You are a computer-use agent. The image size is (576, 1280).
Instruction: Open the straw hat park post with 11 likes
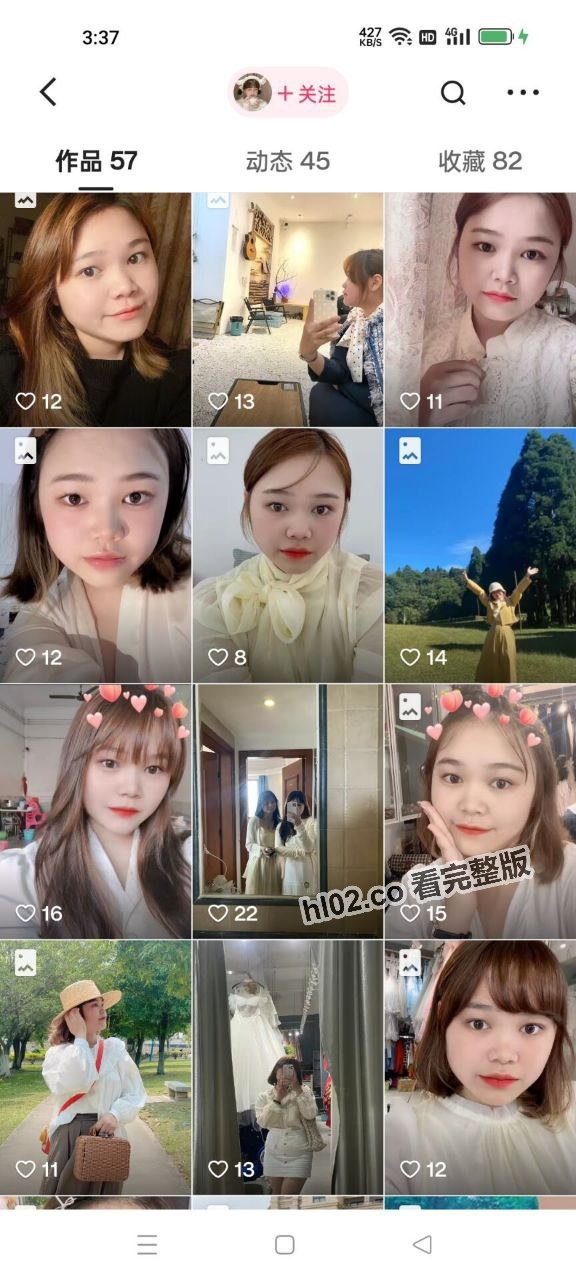point(95,1067)
